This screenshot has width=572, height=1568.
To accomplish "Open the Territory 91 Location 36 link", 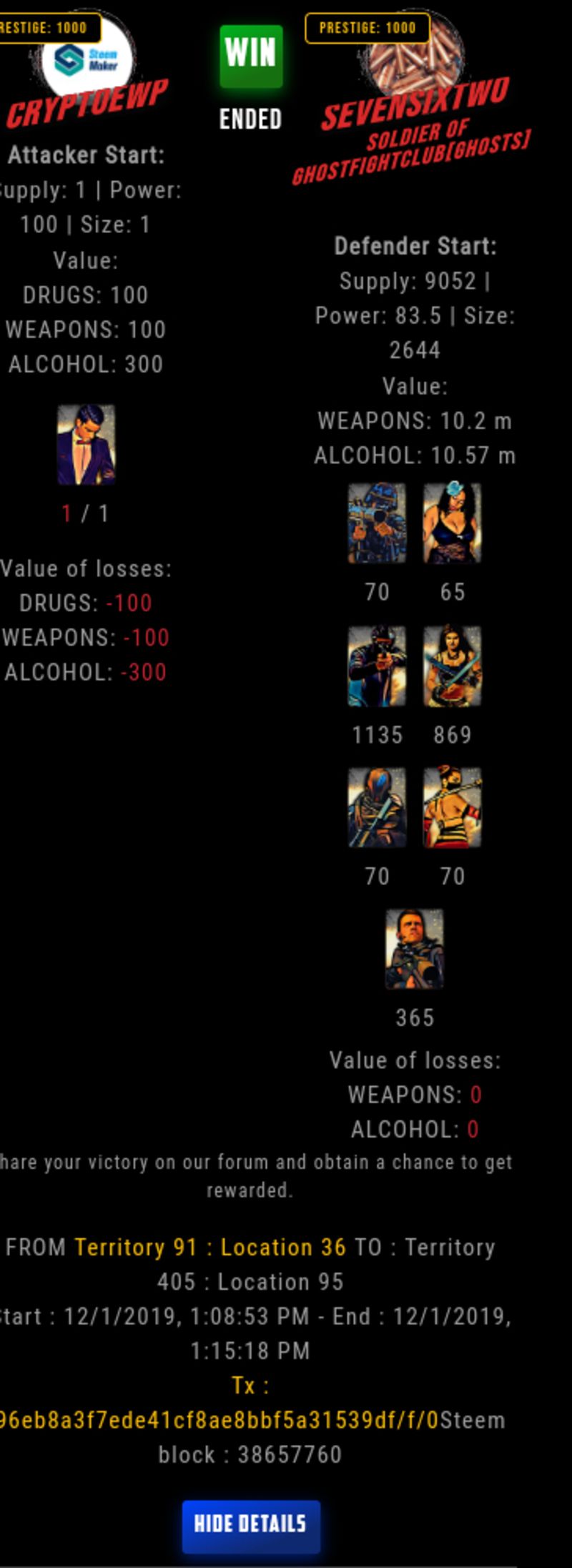I will [x=210, y=1247].
